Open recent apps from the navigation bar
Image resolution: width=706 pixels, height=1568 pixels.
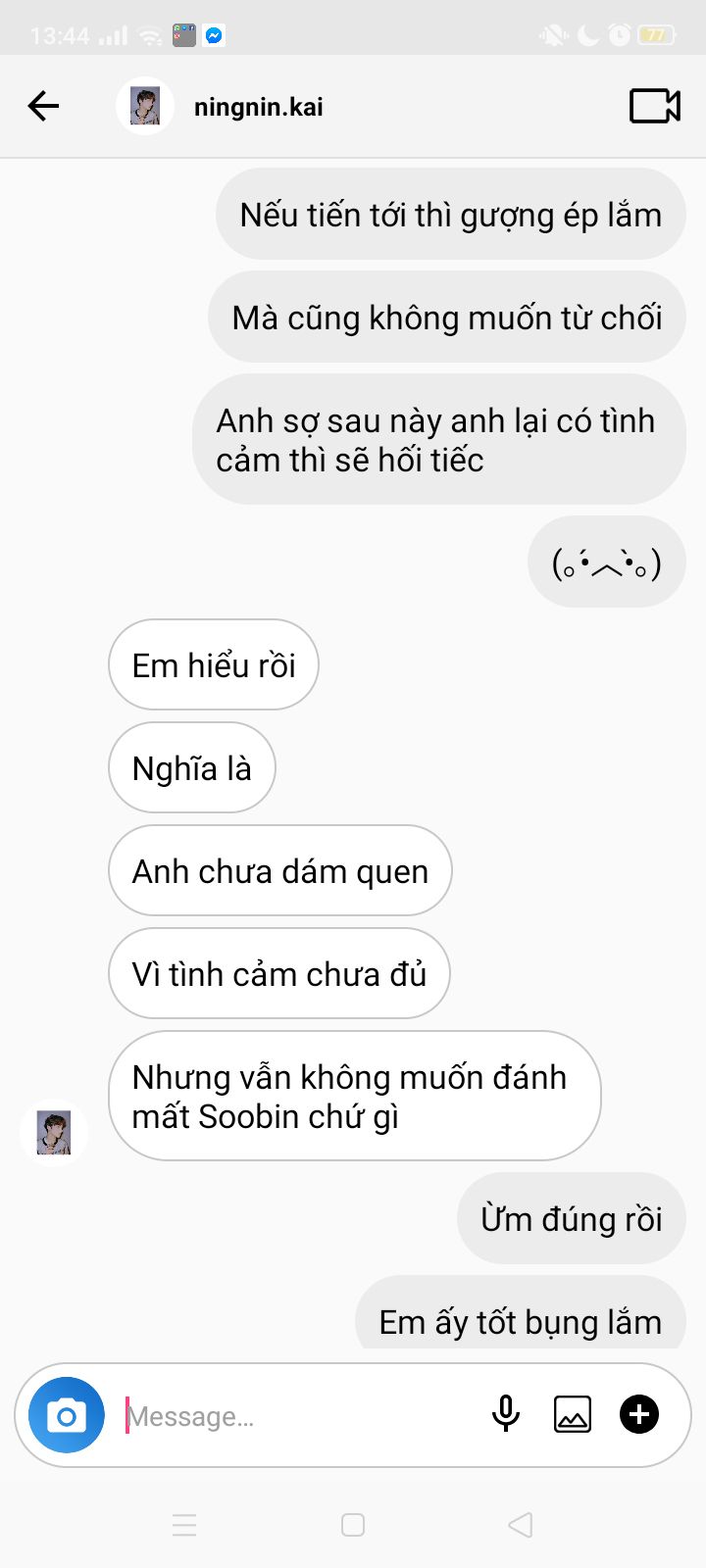pos(184,1525)
